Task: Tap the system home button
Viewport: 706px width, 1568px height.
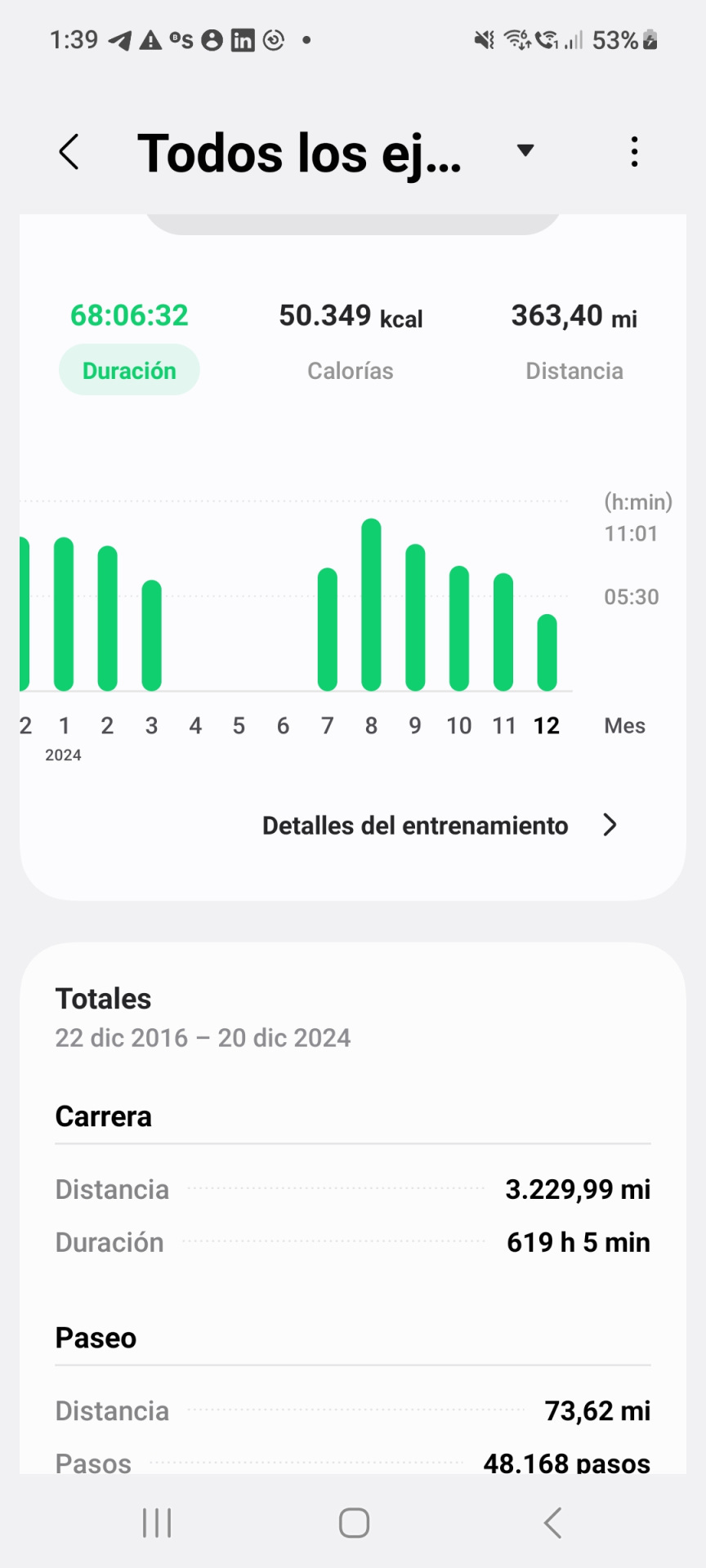Action: coord(354,1523)
